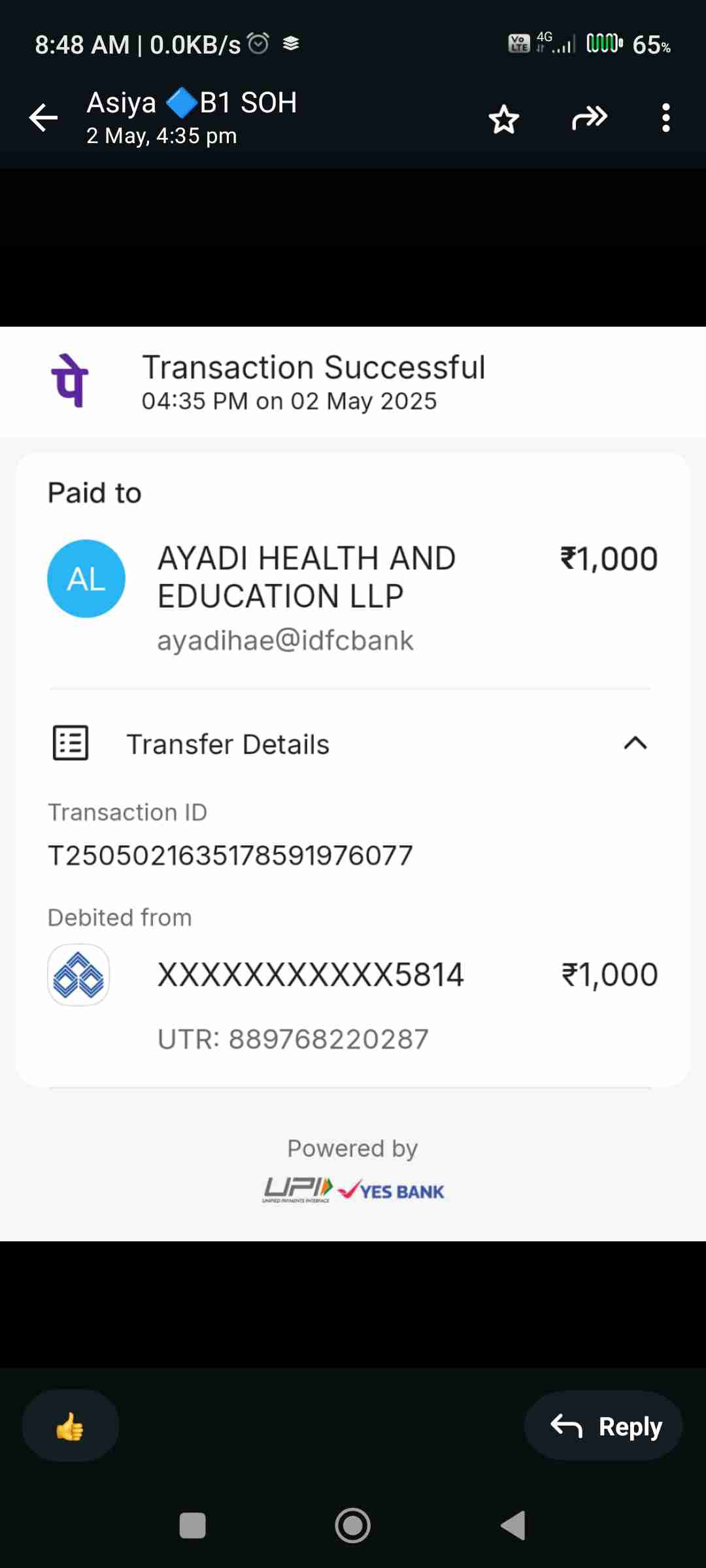706x1568 pixels.
Task: React with the thumbs-up emoji
Action: pyautogui.click(x=70, y=1426)
